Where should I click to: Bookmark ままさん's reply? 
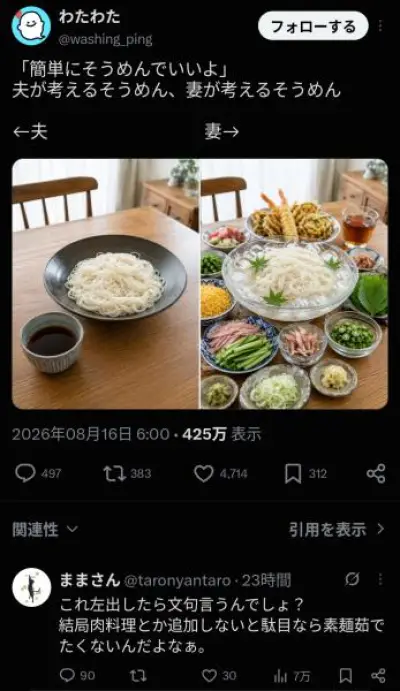pyautogui.click(x=345, y=676)
